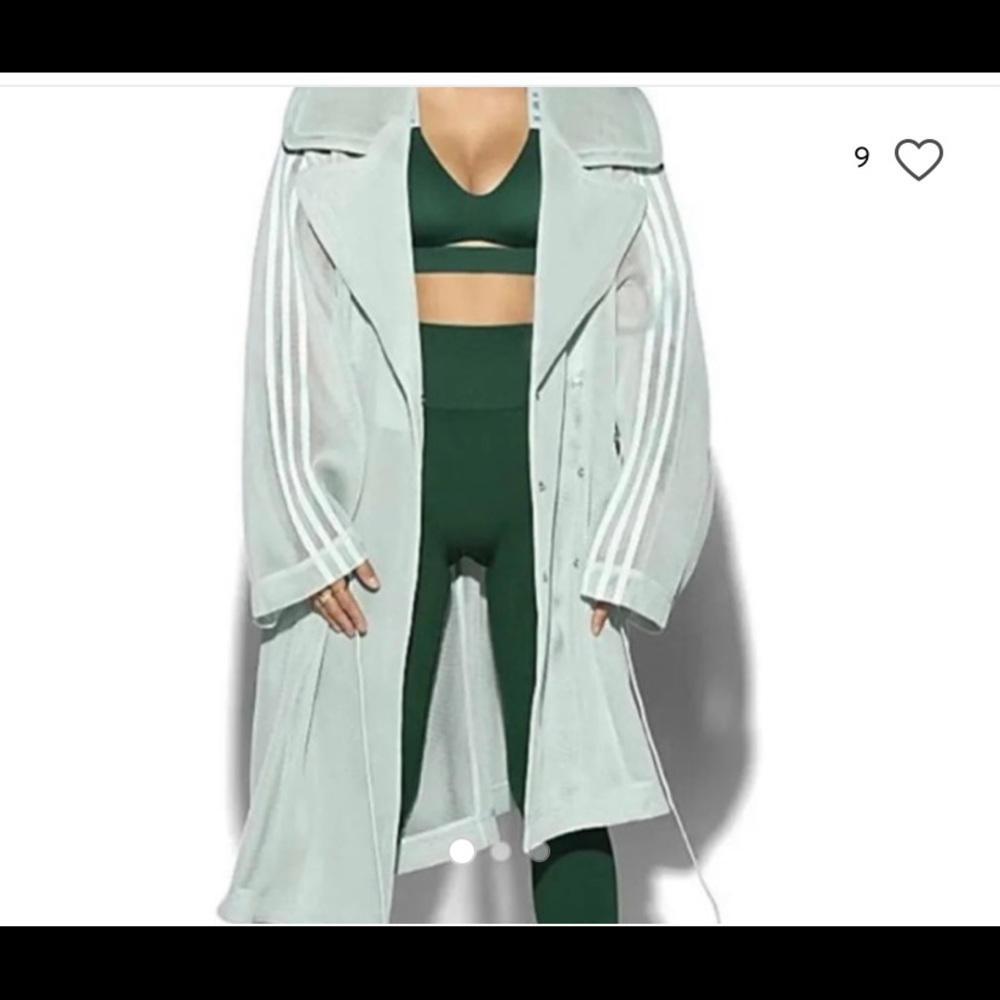1000x1000 pixels.
Task: Select the third photo indicator dot
Action: (540, 852)
